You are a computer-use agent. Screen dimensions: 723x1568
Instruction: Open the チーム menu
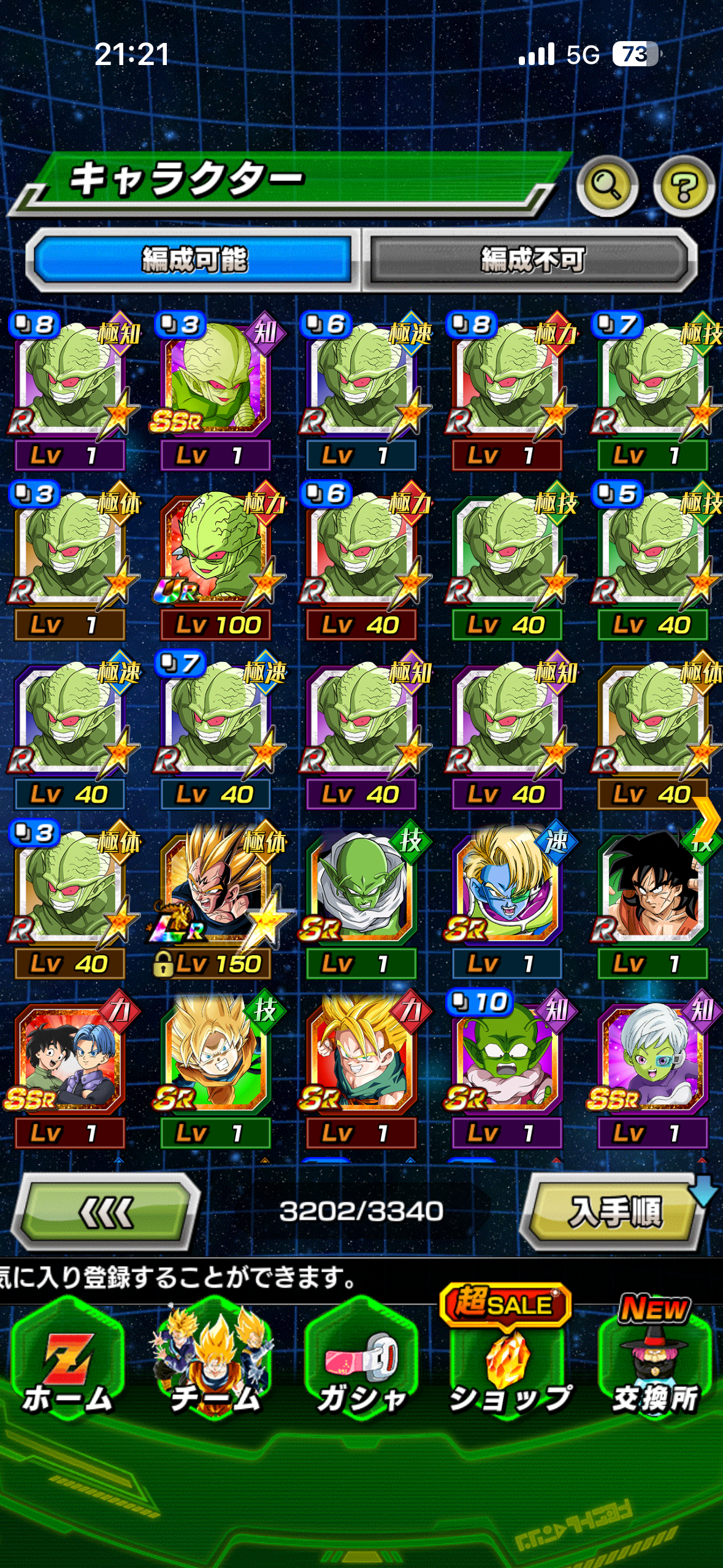(x=214, y=1363)
